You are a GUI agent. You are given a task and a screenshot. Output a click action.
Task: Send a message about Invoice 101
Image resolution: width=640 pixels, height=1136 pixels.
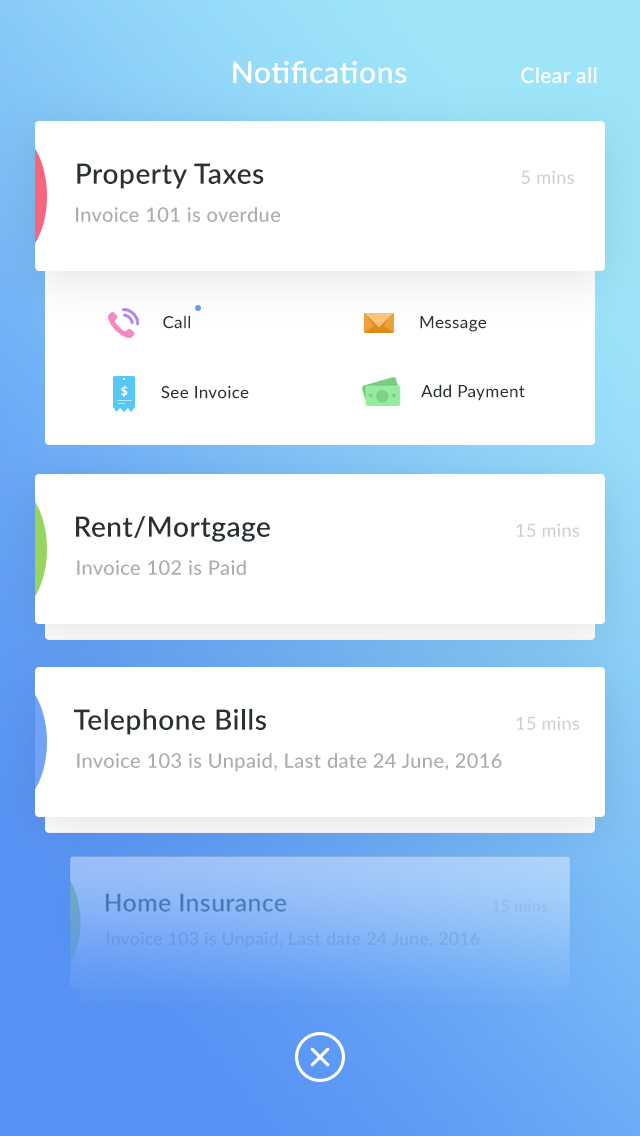coord(425,322)
